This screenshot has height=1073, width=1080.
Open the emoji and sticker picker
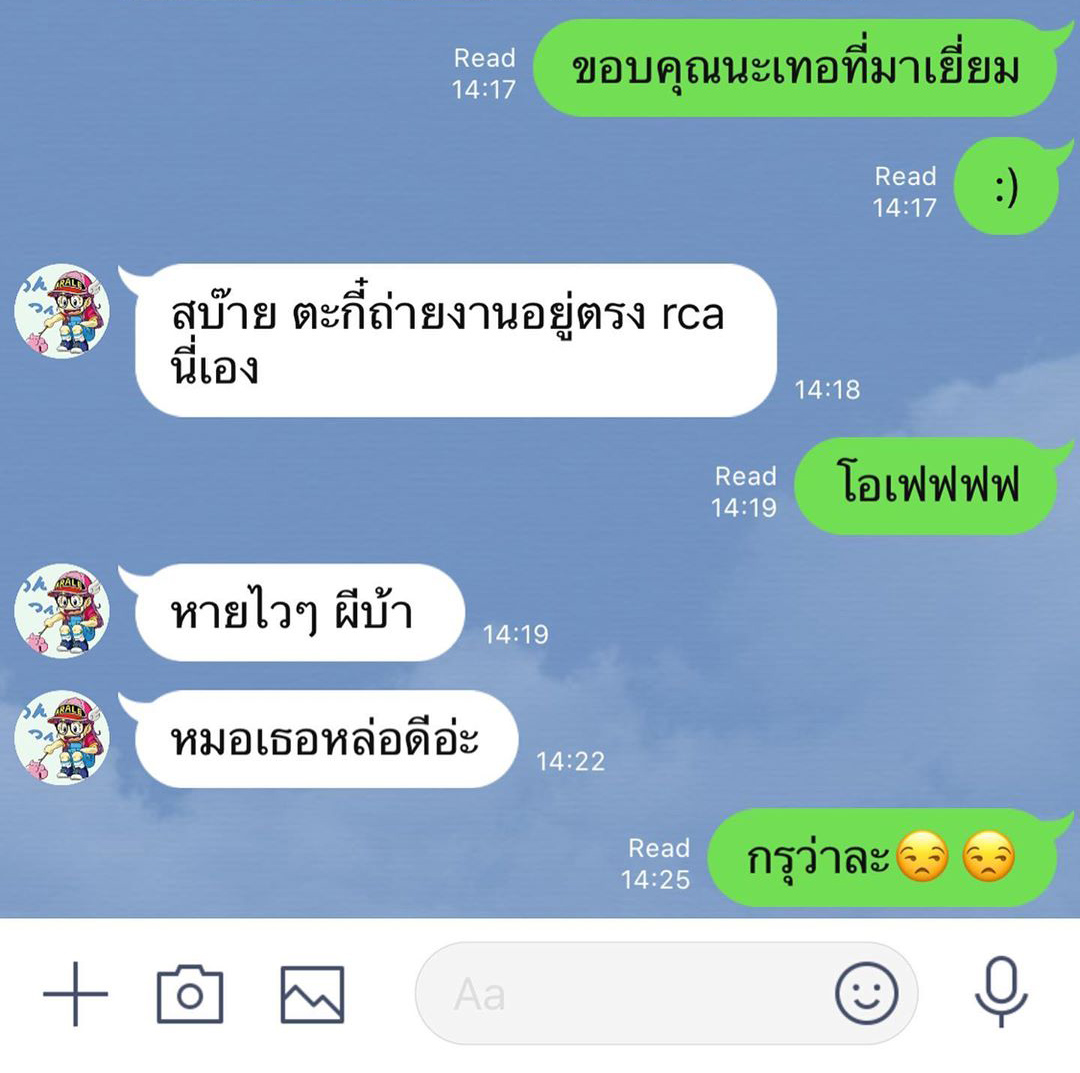pyautogui.click(x=866, y=994)
